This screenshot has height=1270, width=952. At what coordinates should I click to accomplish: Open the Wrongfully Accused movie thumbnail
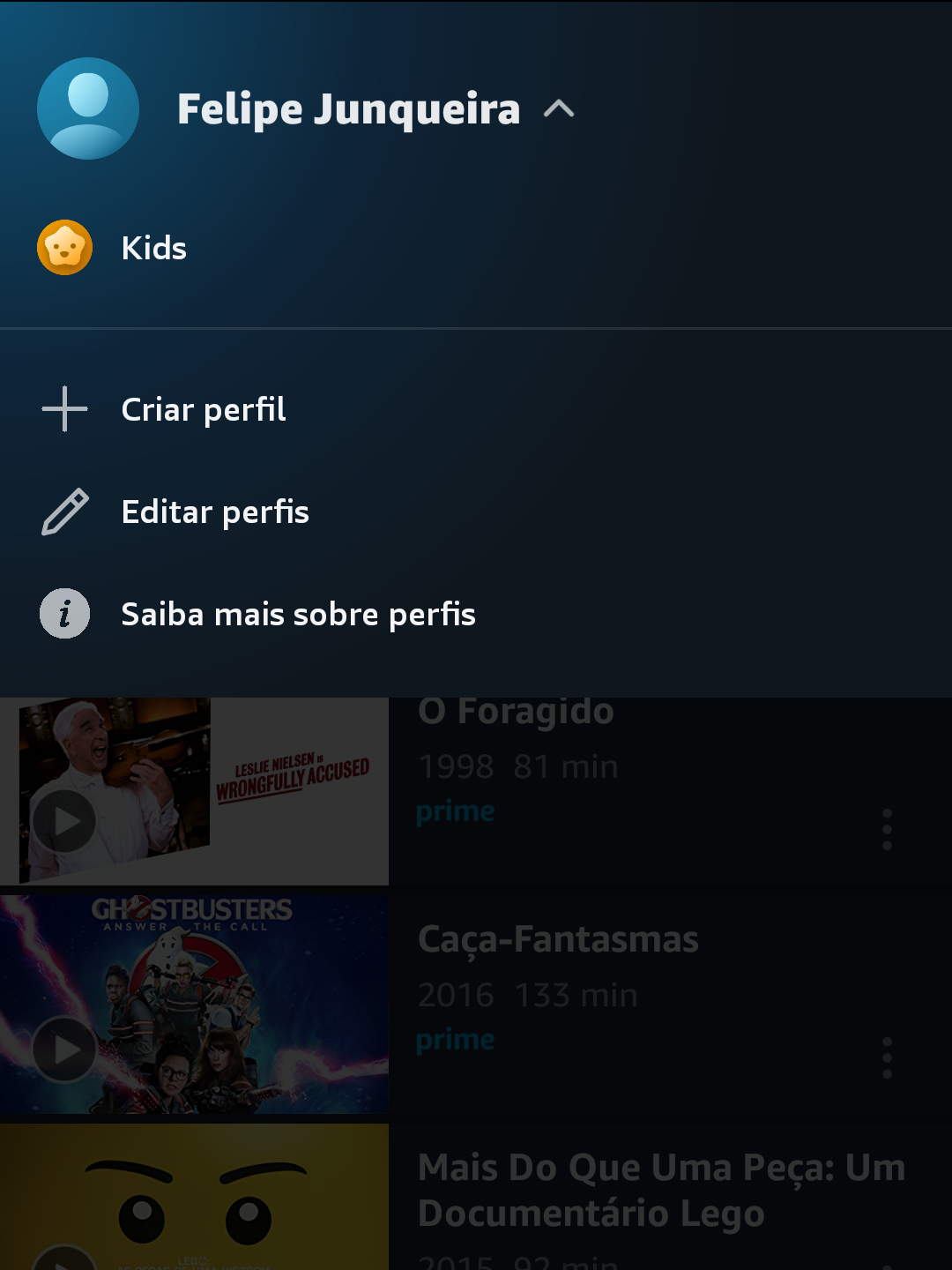[x=192, y=791]
